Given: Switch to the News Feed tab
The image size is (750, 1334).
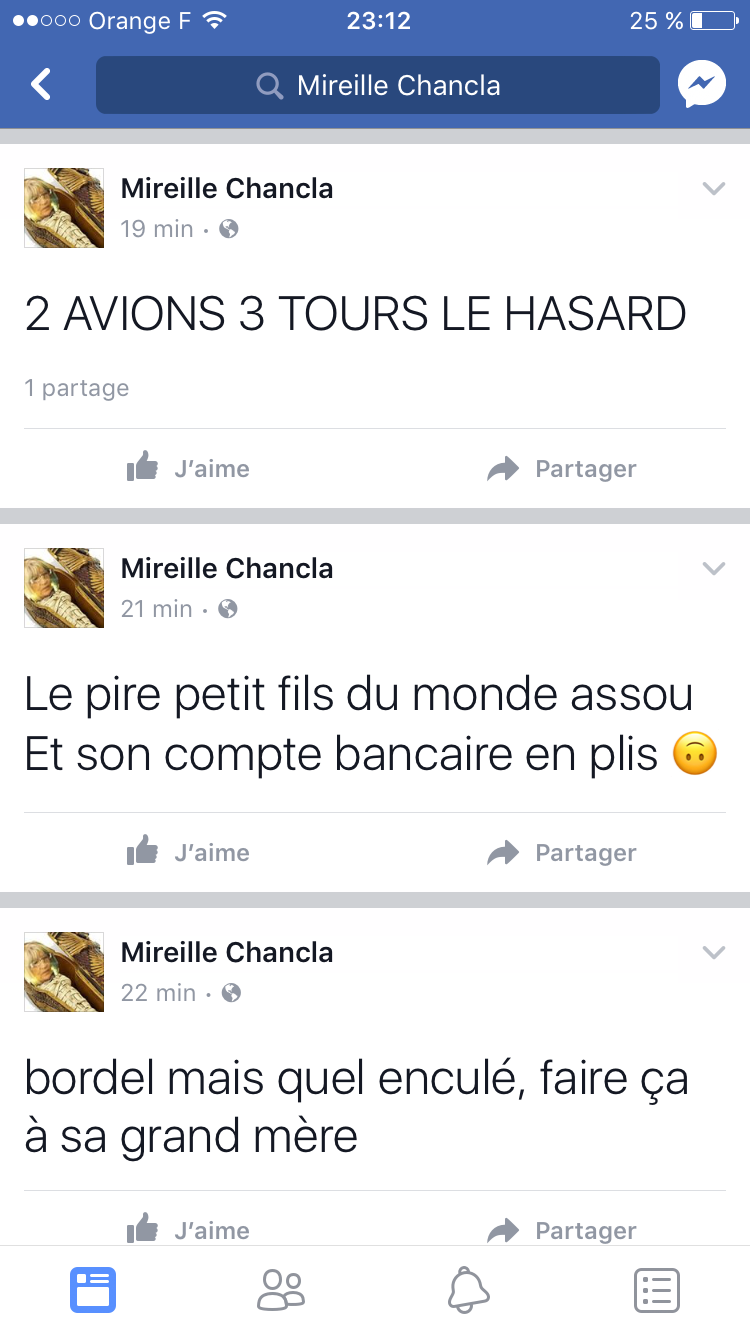Looking at the screenshot, I should point(93,1290).
